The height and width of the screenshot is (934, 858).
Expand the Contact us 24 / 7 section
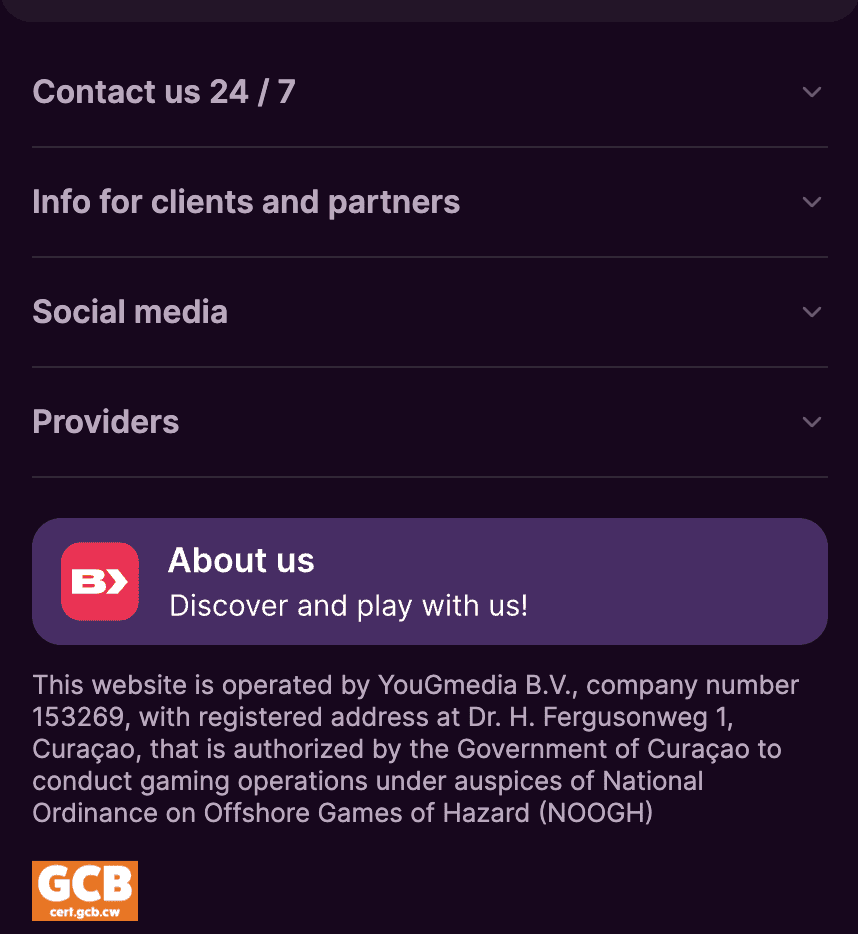pyautogui.click(x=429, y=92)
